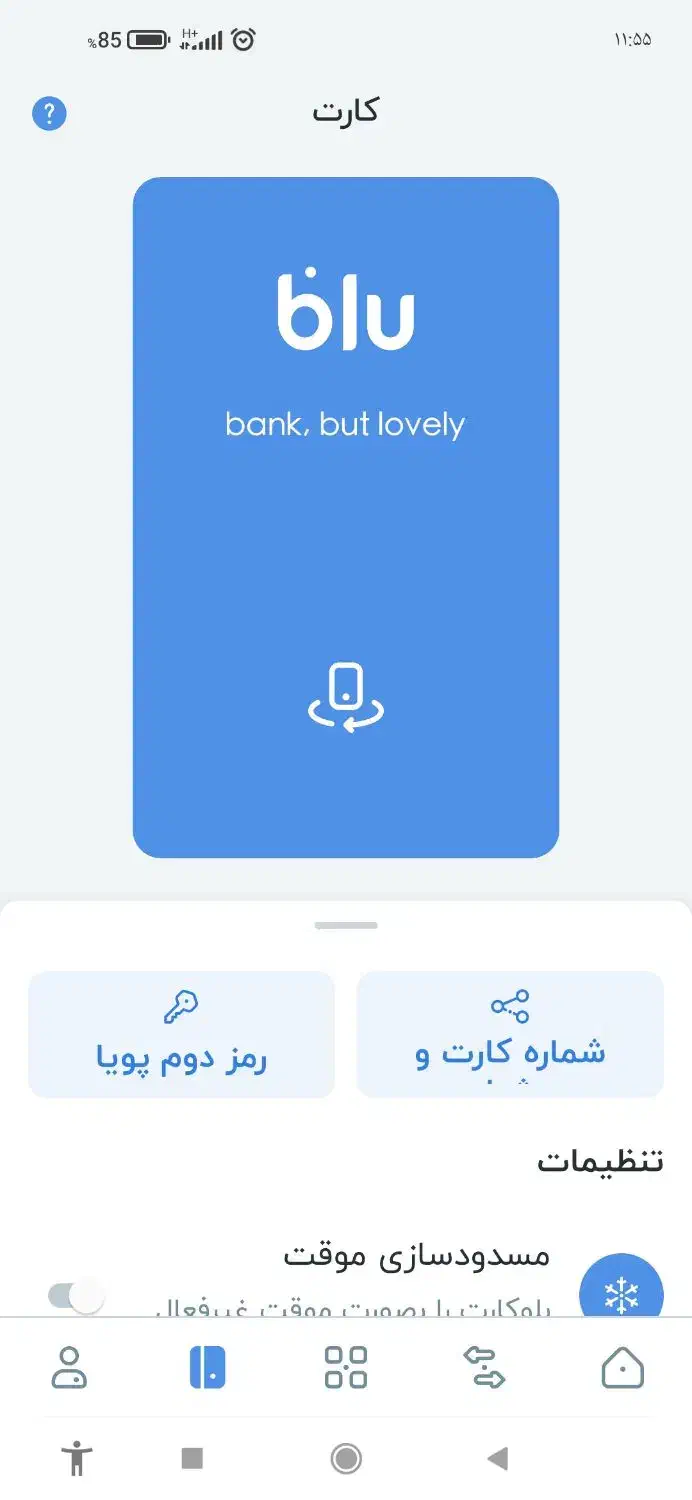Switch to the card tab

[207, 1367]
